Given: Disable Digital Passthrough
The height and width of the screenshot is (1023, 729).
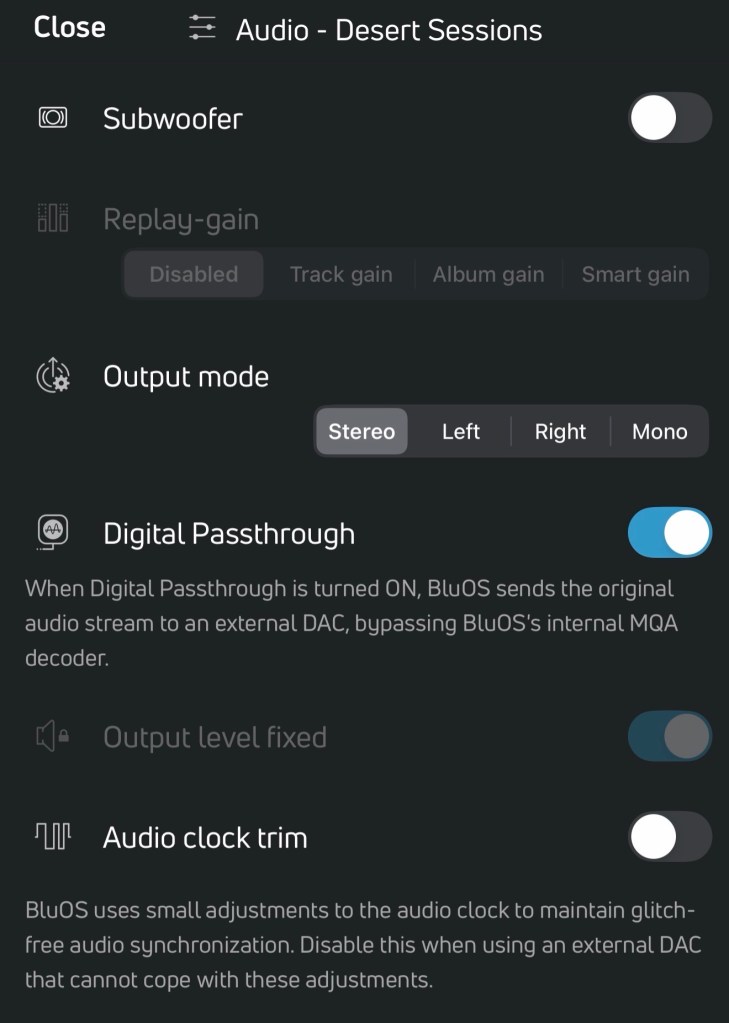Looking at the screenshot, I should [x=669, y=533].
